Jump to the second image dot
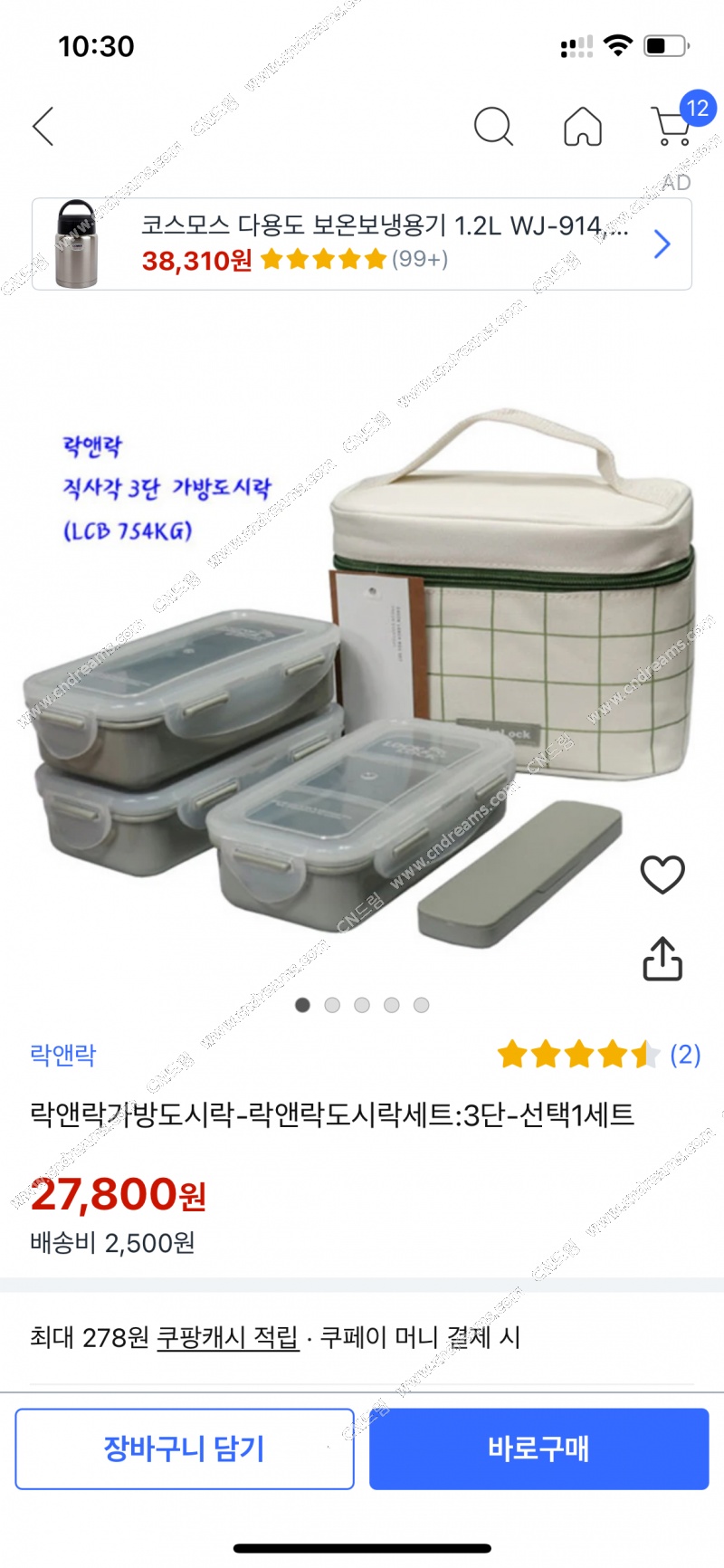 332,1005
